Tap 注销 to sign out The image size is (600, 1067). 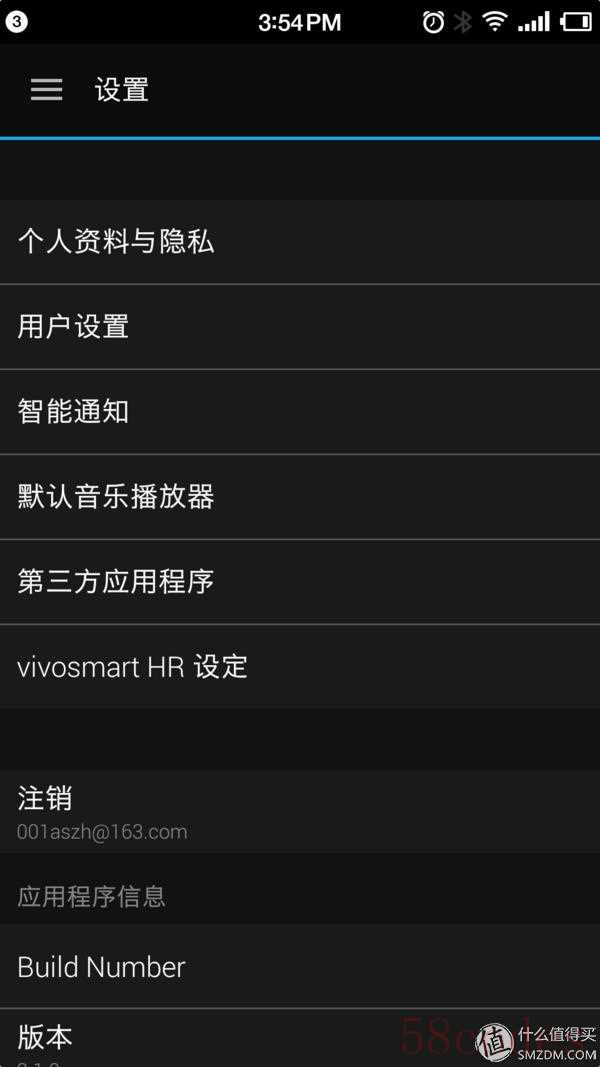[300, 811]
